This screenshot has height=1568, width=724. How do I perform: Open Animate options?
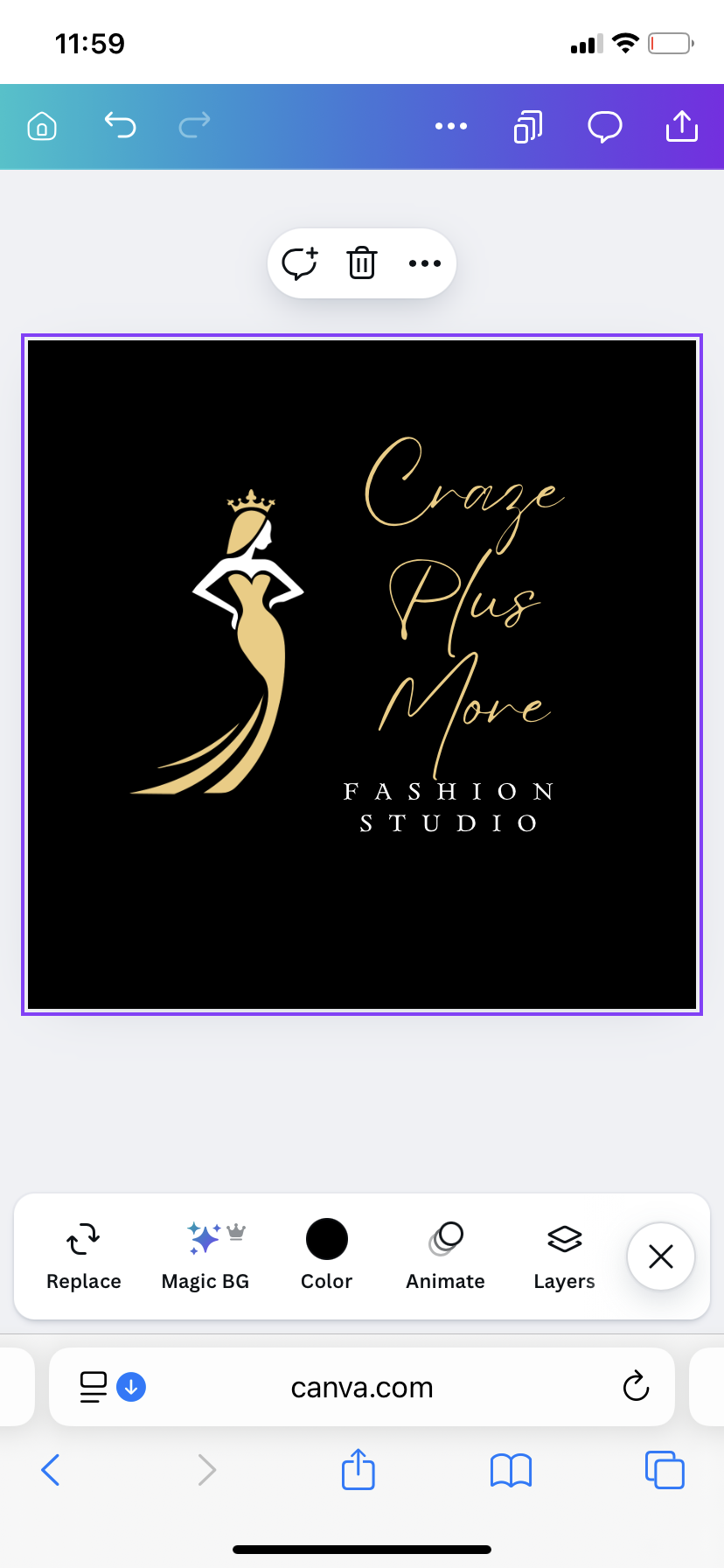tap(446, 1256)
